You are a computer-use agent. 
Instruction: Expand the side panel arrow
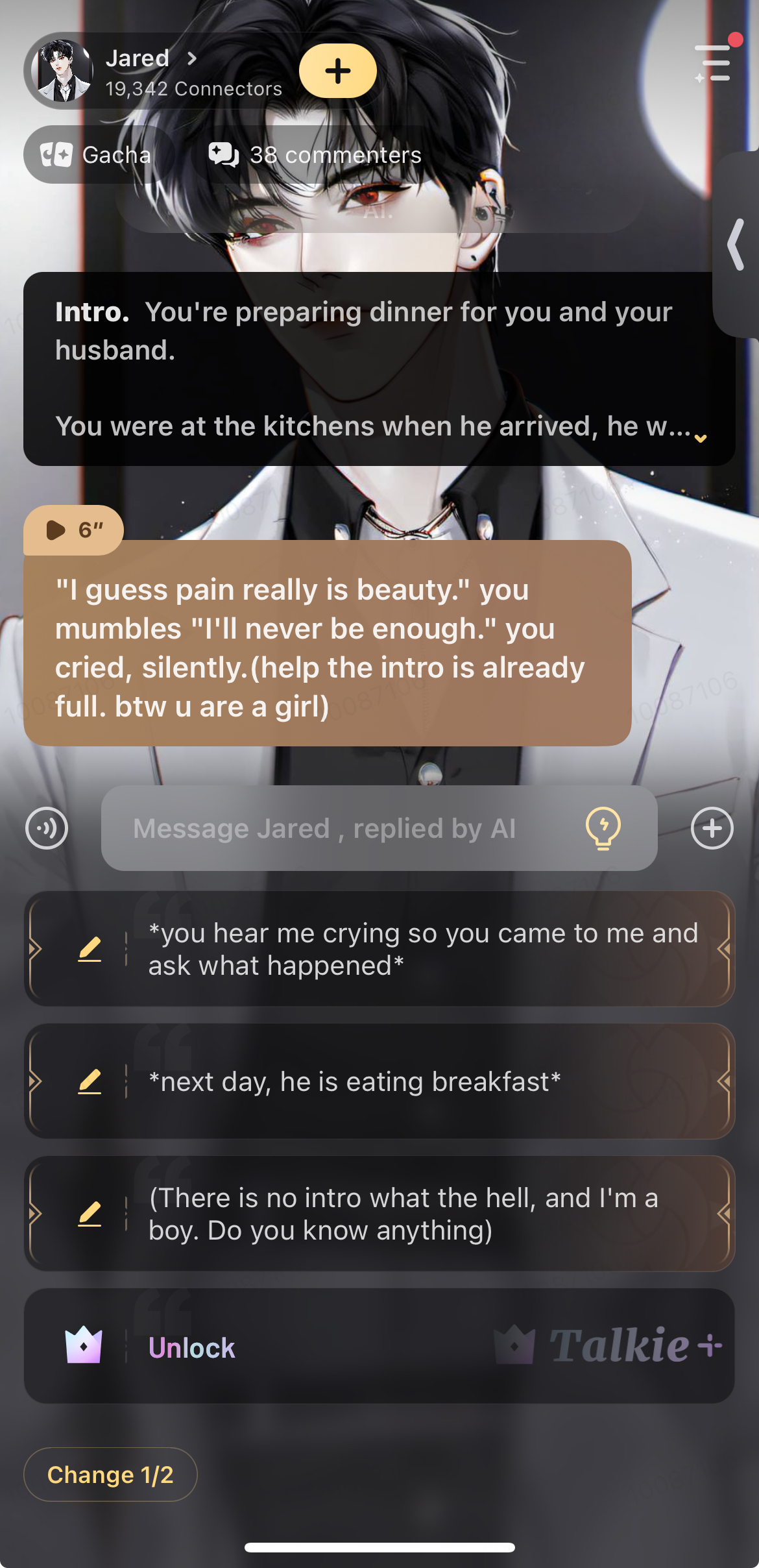pyautogui.click(x=736, y=245)
